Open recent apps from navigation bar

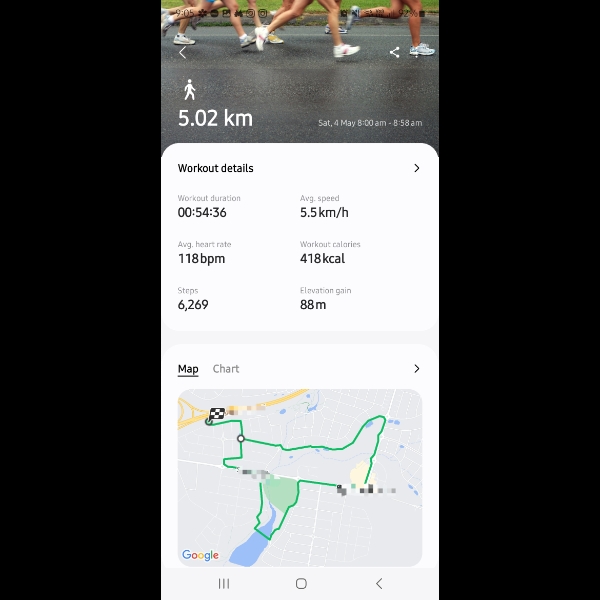click(224, 583)
